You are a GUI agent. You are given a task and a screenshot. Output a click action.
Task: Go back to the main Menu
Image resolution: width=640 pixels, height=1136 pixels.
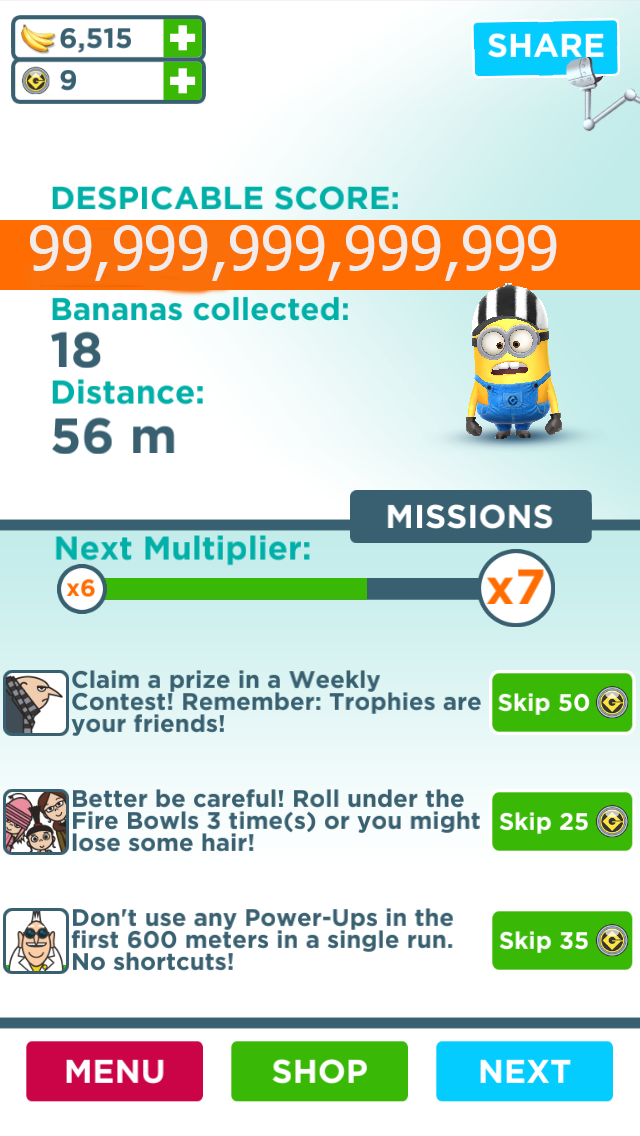(114, 1071)
